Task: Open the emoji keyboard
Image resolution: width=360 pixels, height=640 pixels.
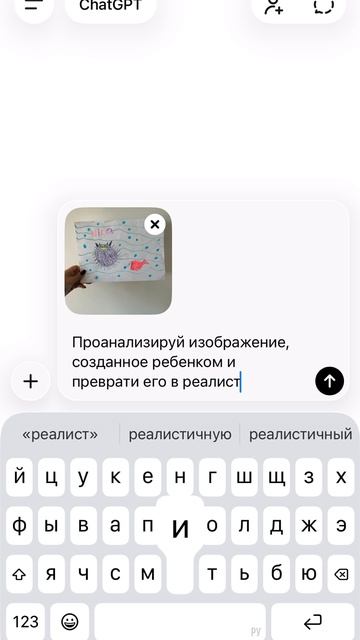Action: click(70, 622)
